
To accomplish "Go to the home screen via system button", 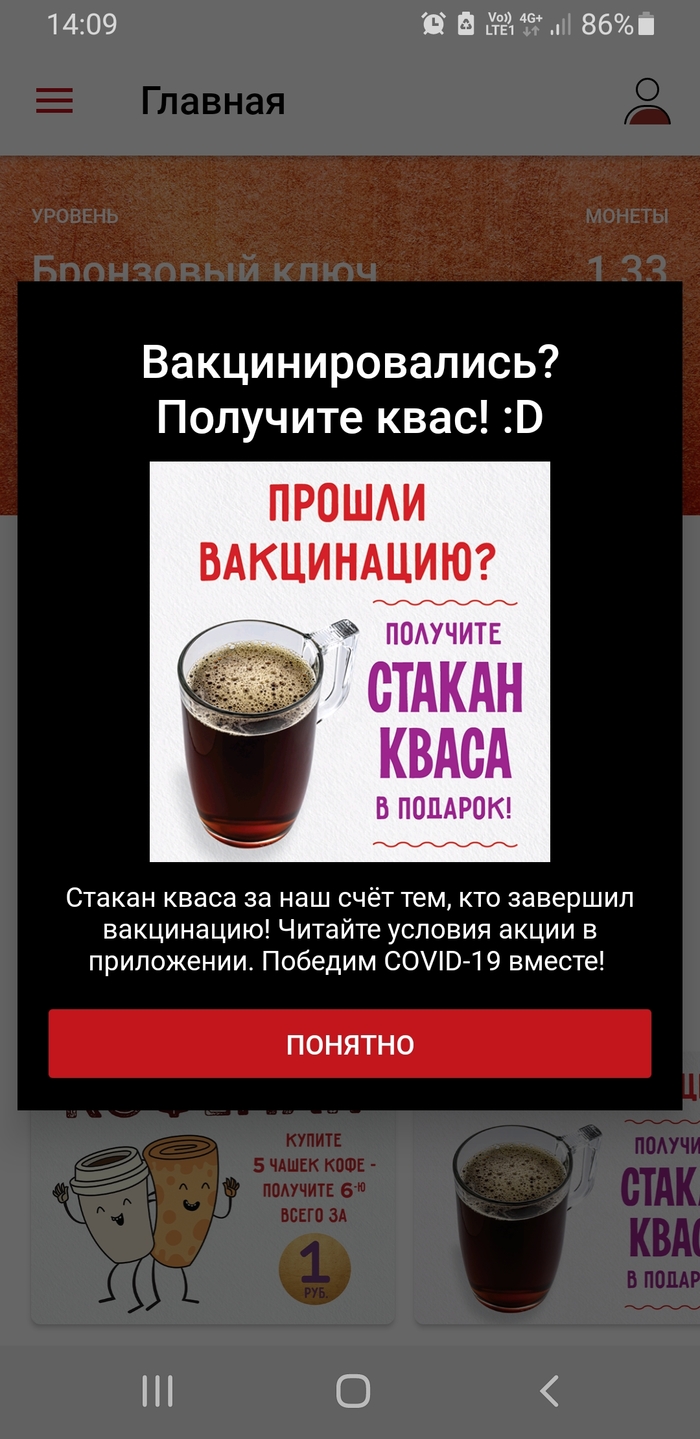I will [x=352, y=1391].
